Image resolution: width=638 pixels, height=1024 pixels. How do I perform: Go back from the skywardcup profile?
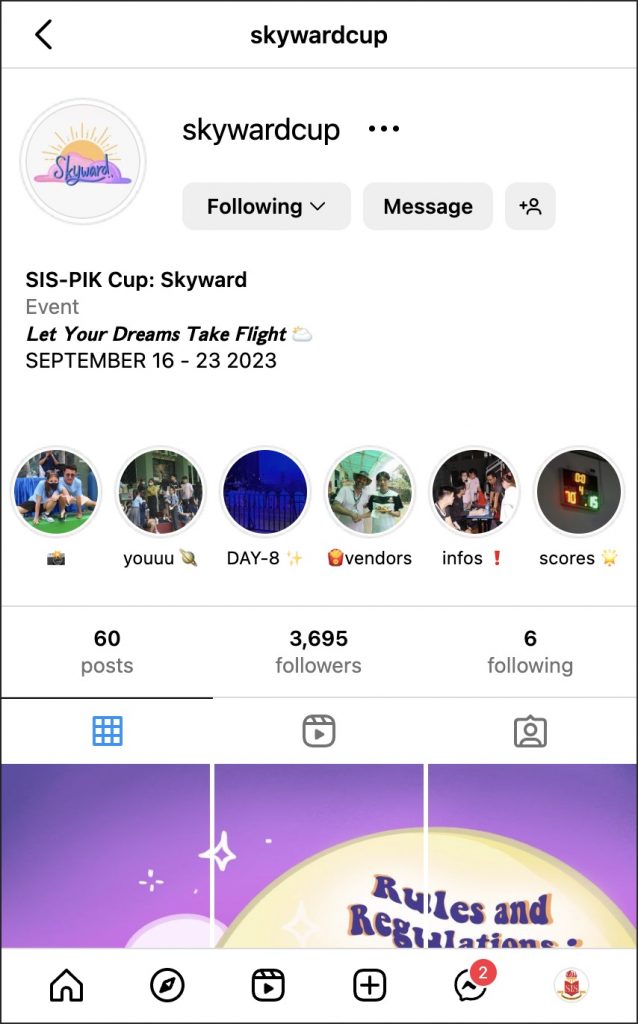pyautogui.click(x=43, y=35)
